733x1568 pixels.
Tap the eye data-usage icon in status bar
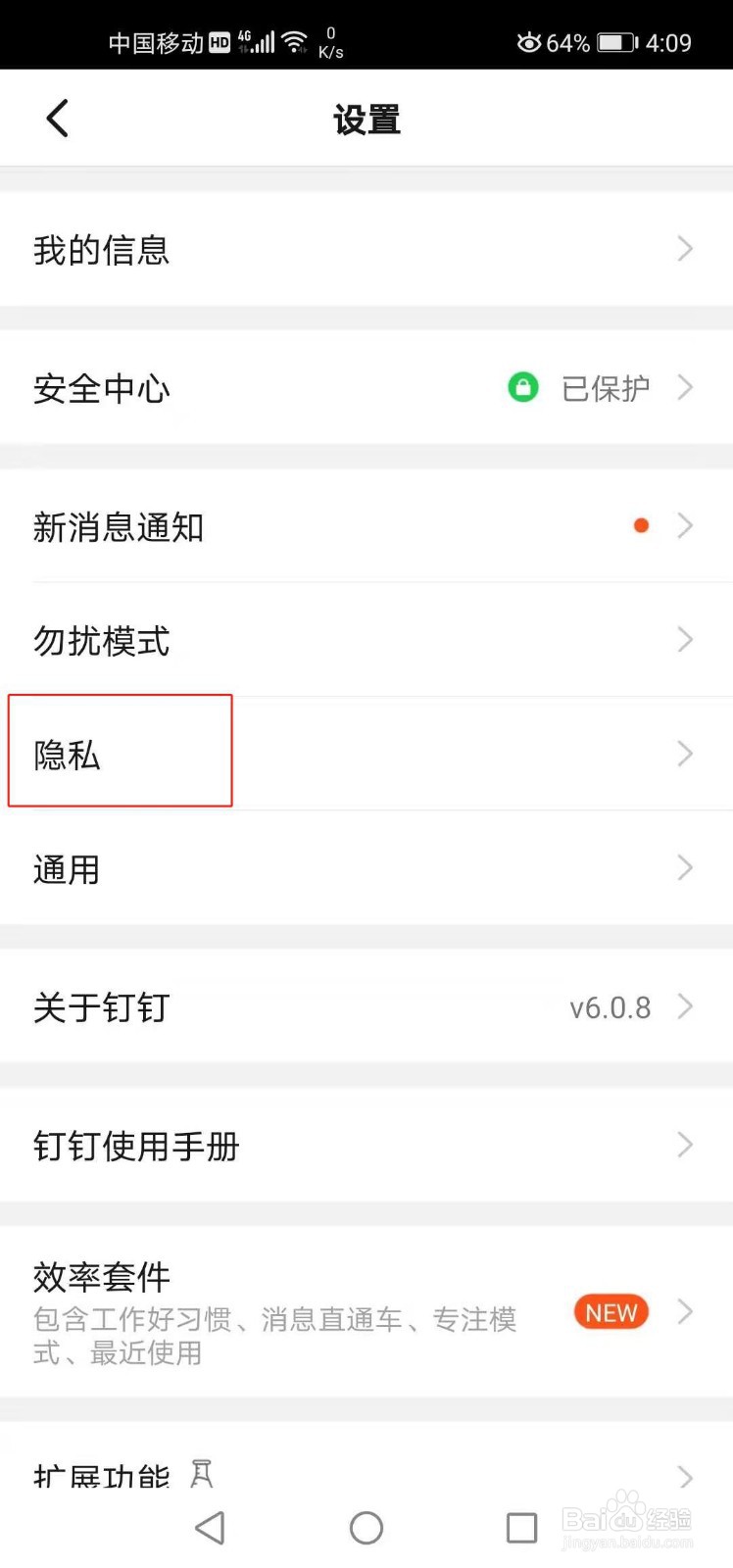pyautogui.click(x=529, y=42)
